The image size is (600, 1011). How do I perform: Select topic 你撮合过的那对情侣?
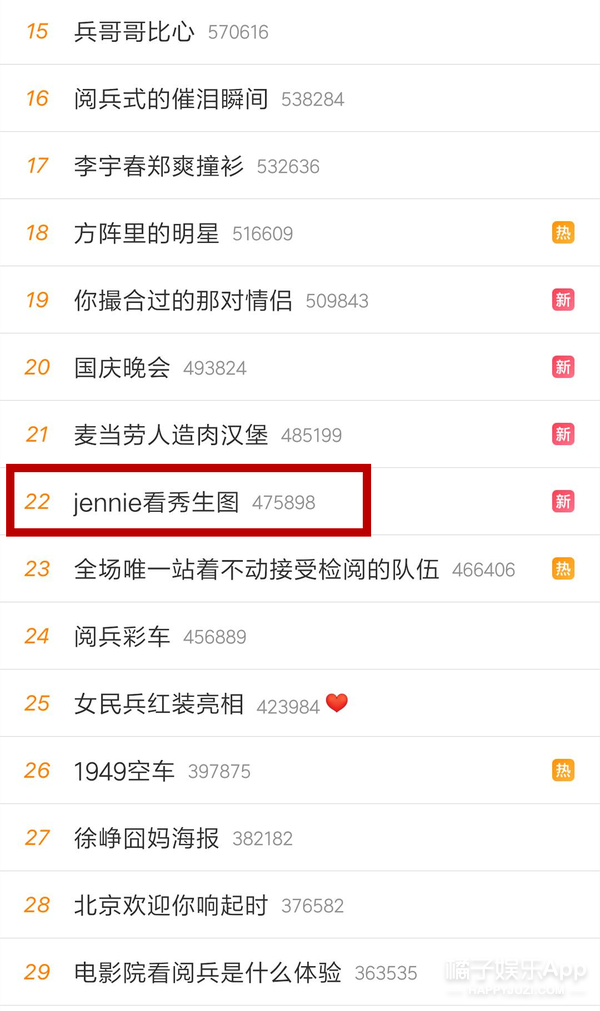[300, 300]
